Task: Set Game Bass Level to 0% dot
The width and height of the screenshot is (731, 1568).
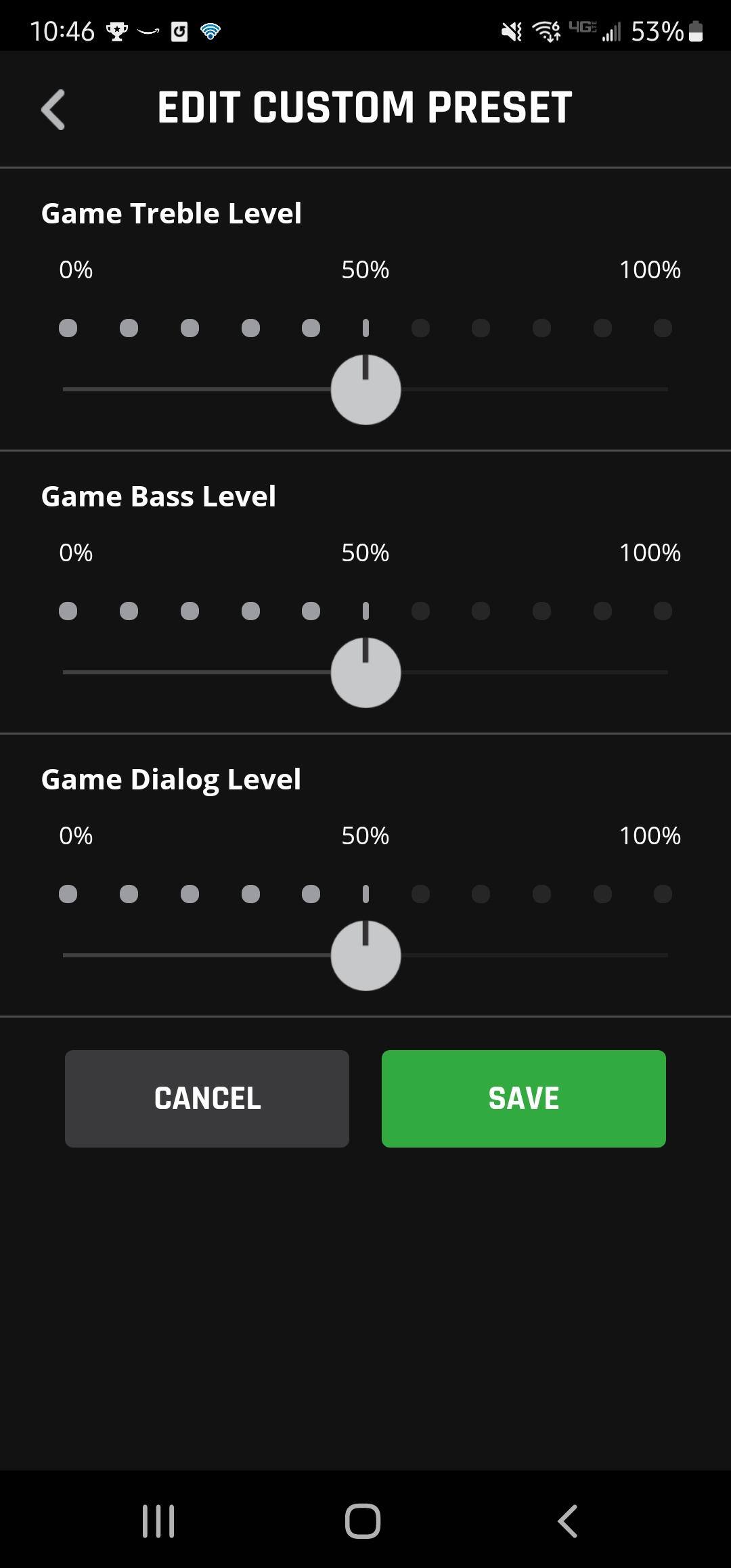Action: point(68,611)
